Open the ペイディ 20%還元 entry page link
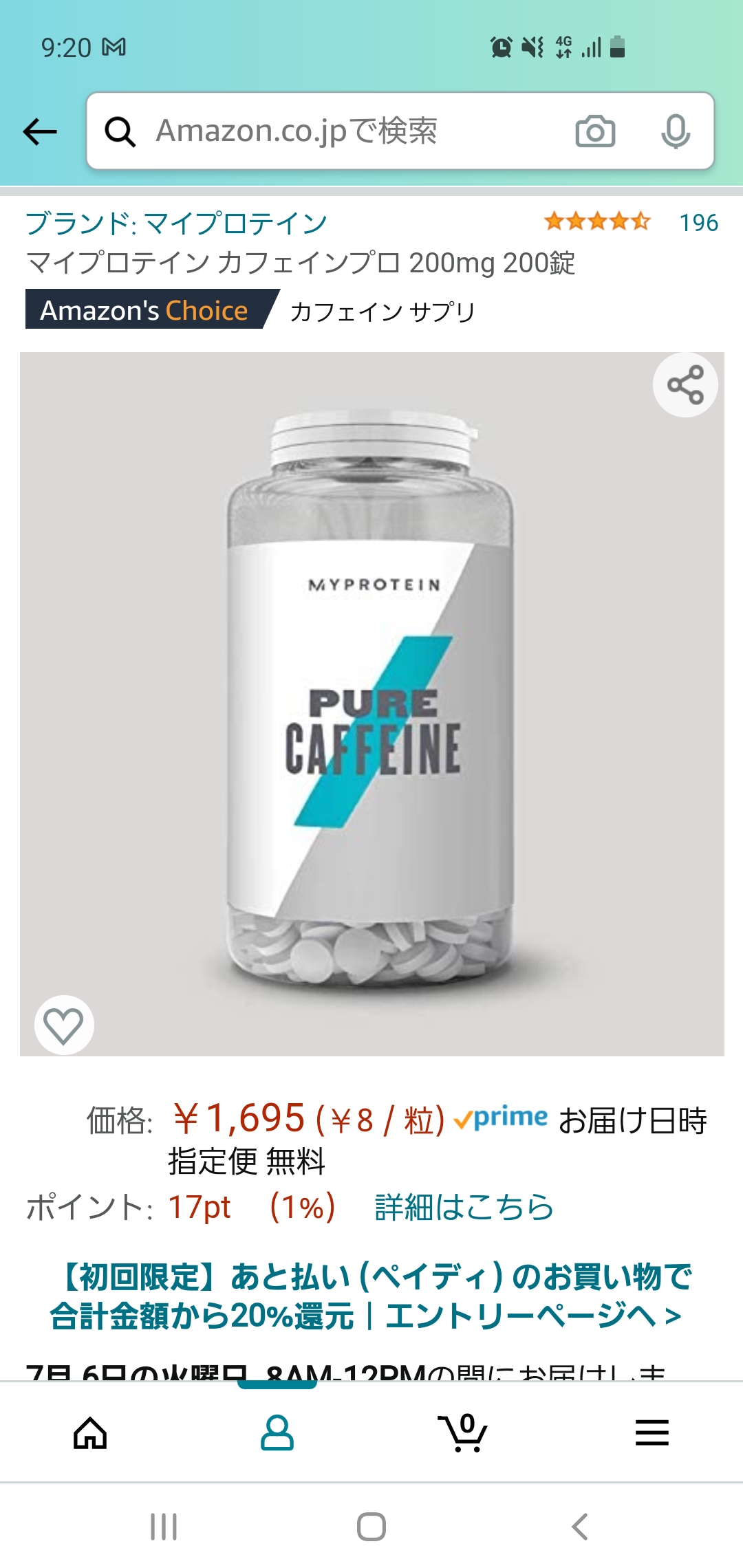 pos(371,1296)
